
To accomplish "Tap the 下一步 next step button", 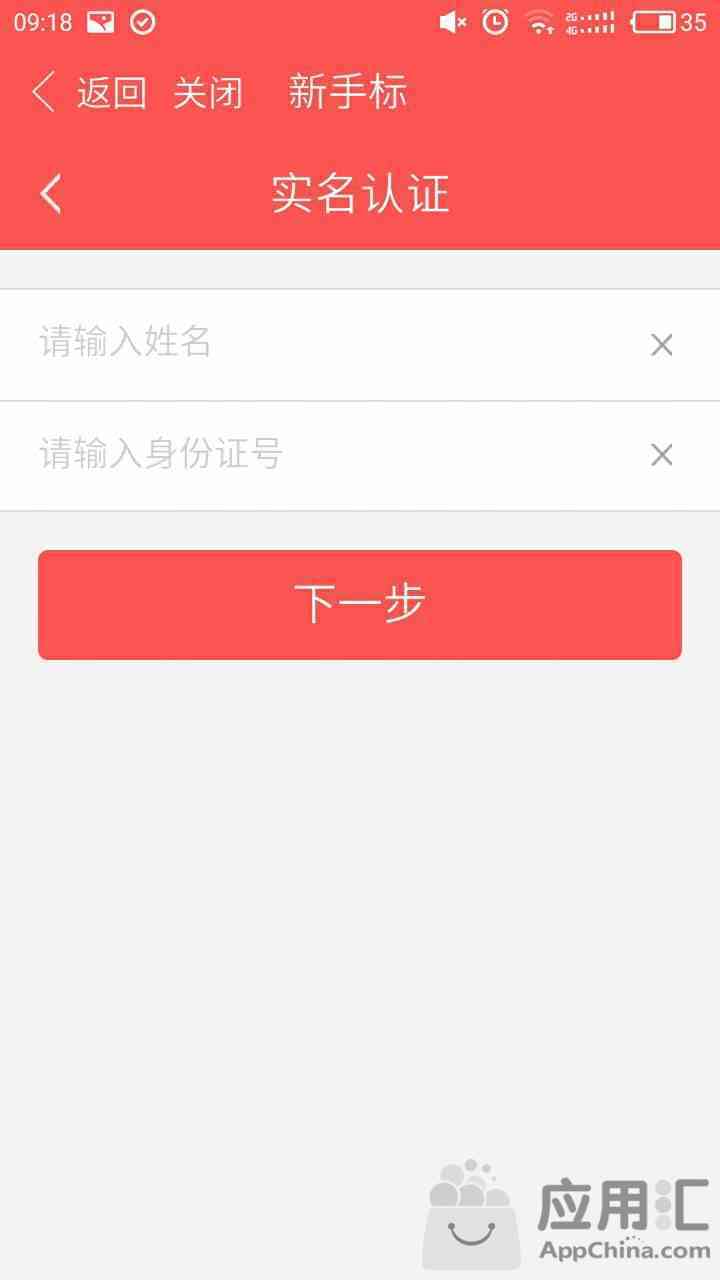I will pyautogui.click(x=360, y=604).
